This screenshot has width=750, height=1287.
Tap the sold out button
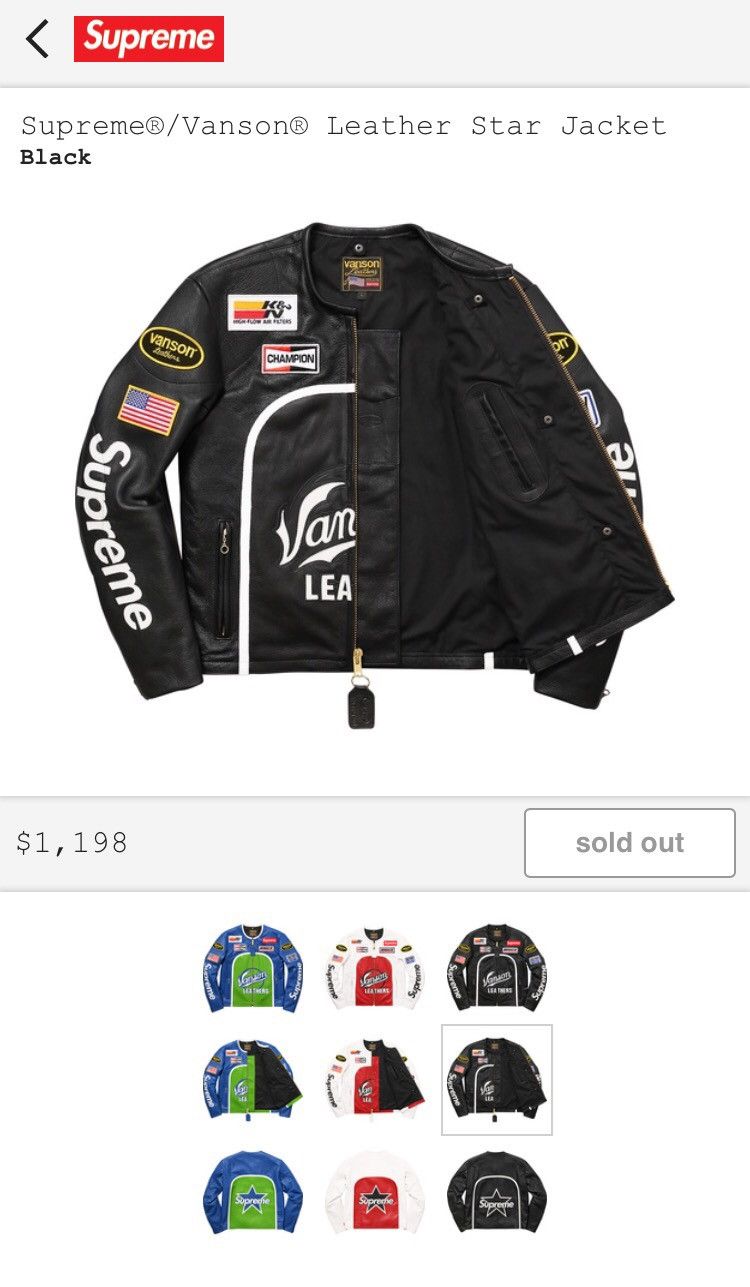[x=630, y=843]
